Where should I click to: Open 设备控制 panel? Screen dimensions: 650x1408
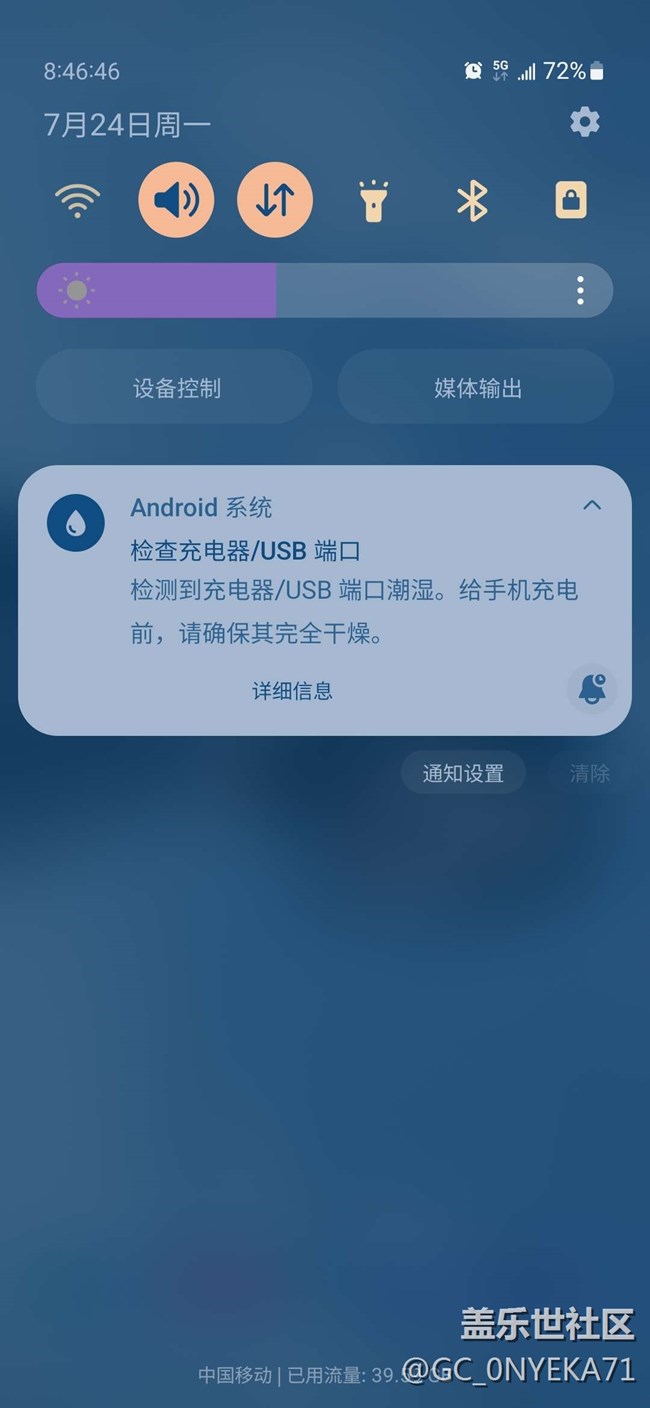[x=175, y=388]
